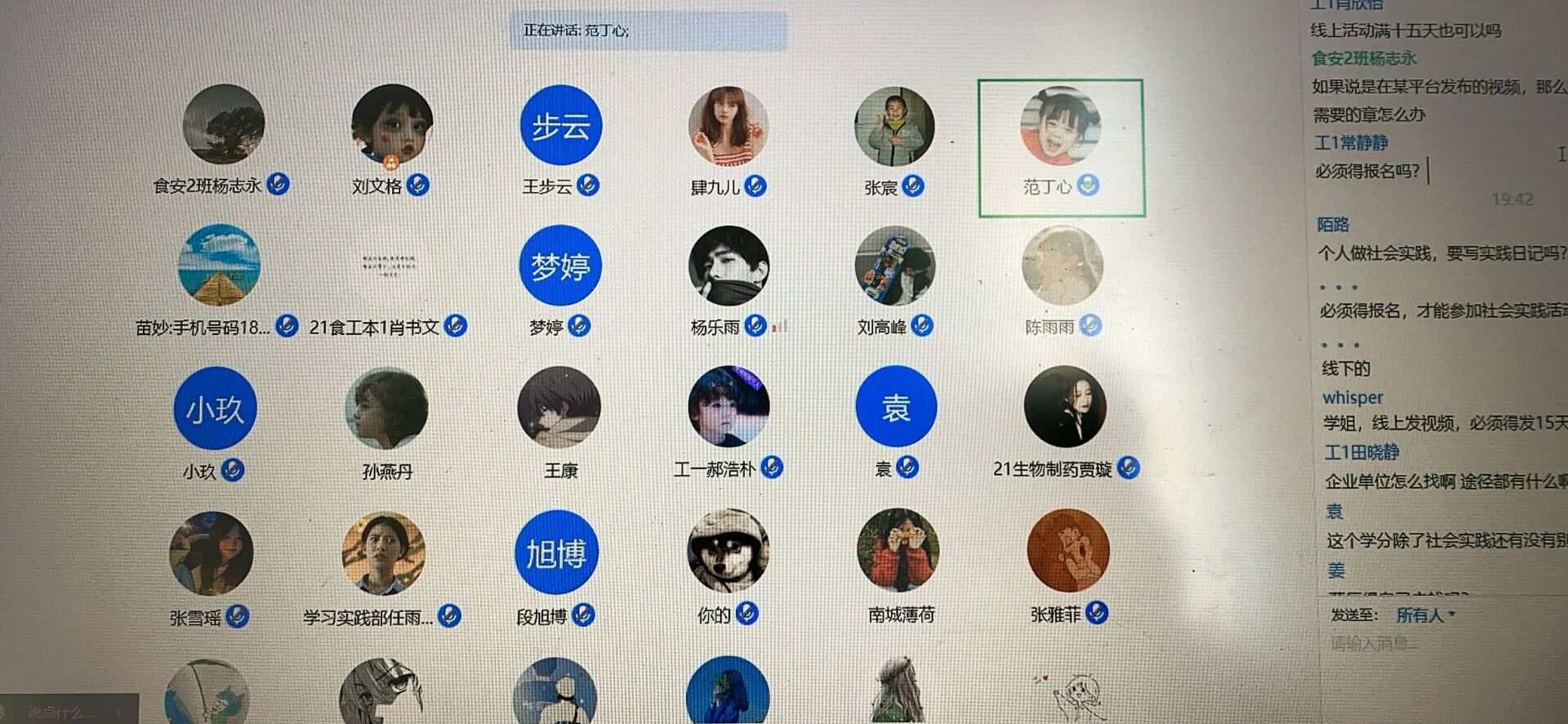The height and width of the screenshot is (724, 1568).
Task: Tap participant 陈雨雨
Action: 1062,267
